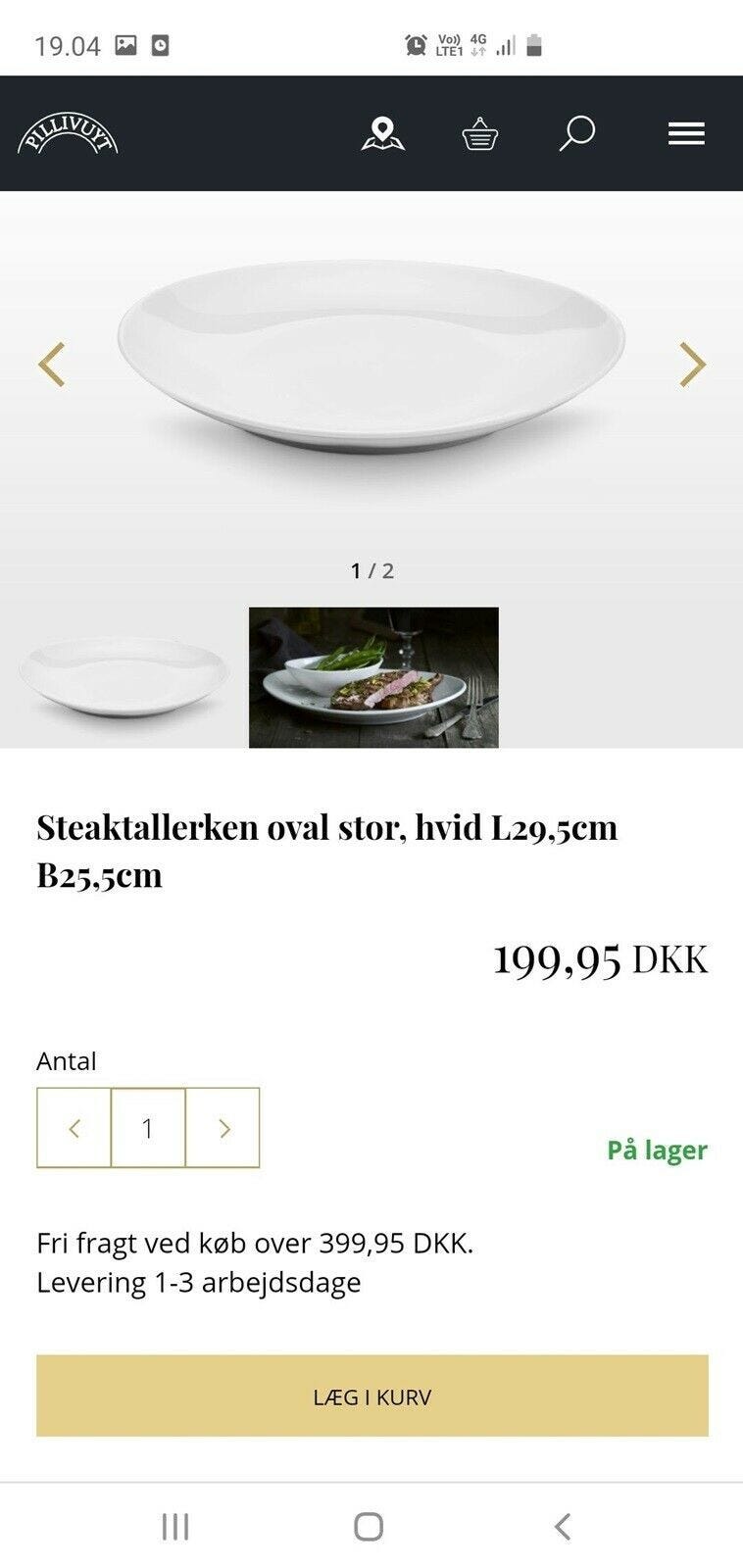This screenshot has height=1568, width=743.
Task: Show the next product image
Action: [x=693, y=364]
